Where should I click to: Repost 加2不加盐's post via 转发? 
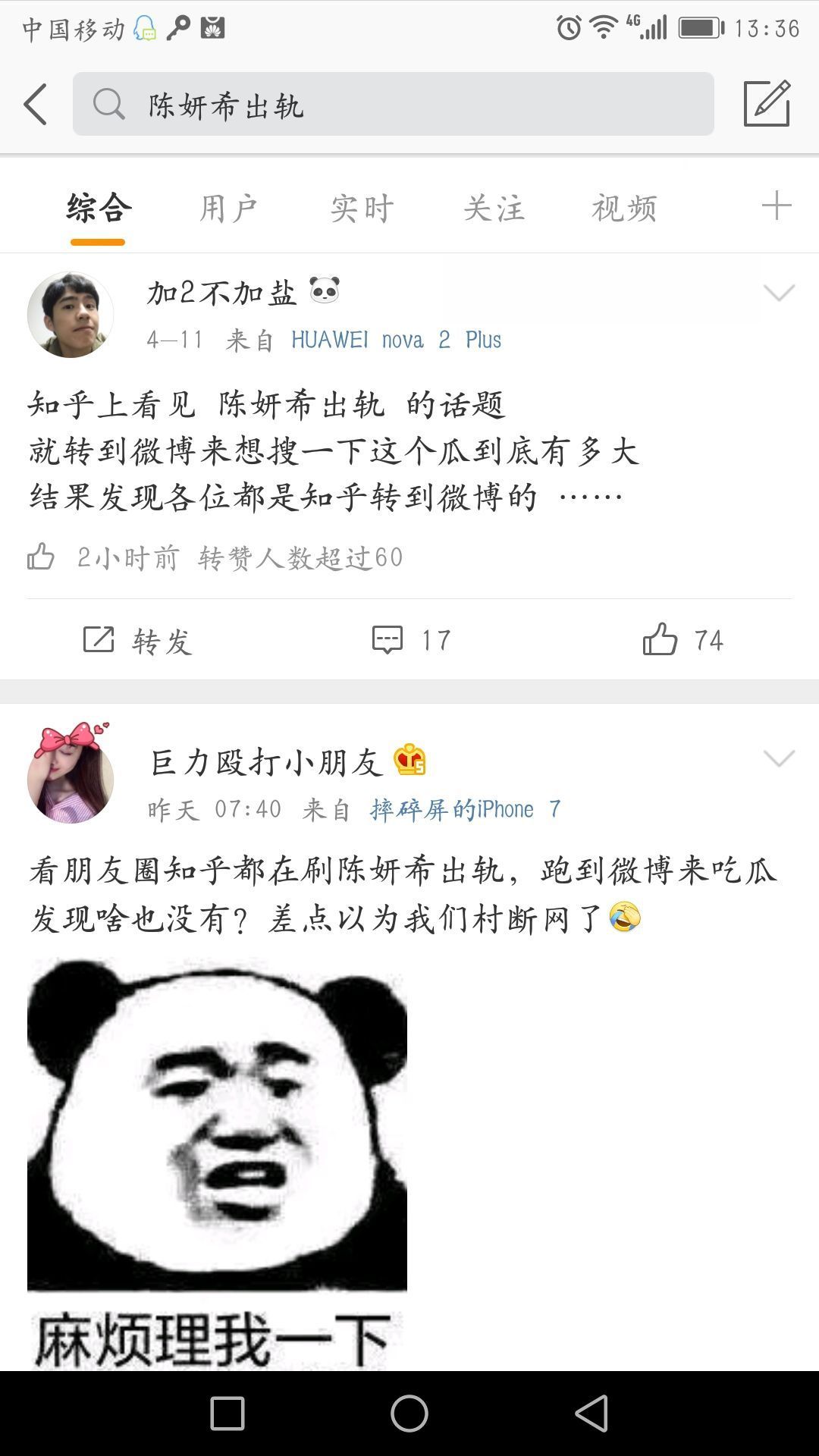pos(138,640)
